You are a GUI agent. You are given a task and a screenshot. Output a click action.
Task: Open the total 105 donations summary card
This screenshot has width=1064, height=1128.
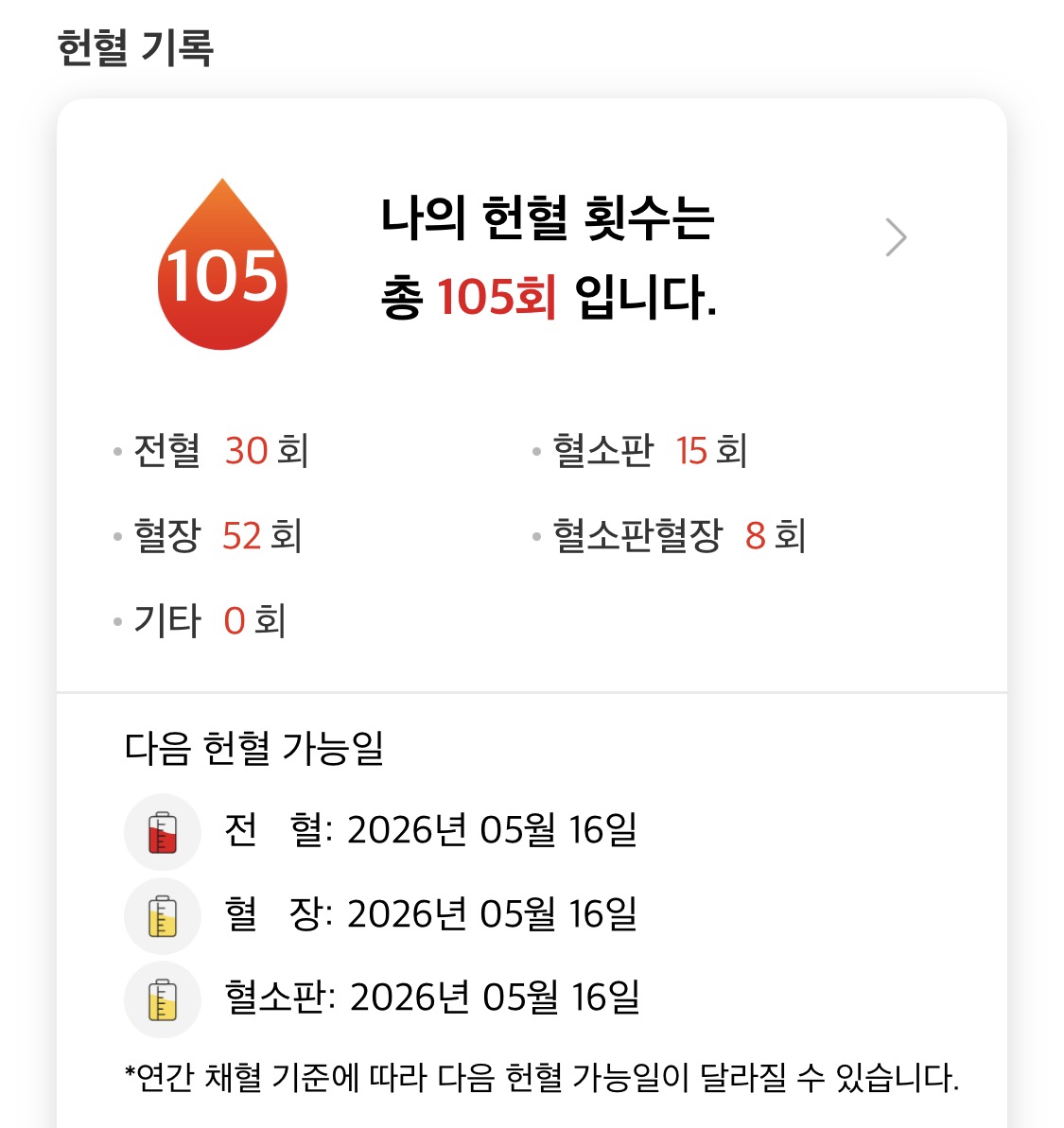(x=547, y=257)
